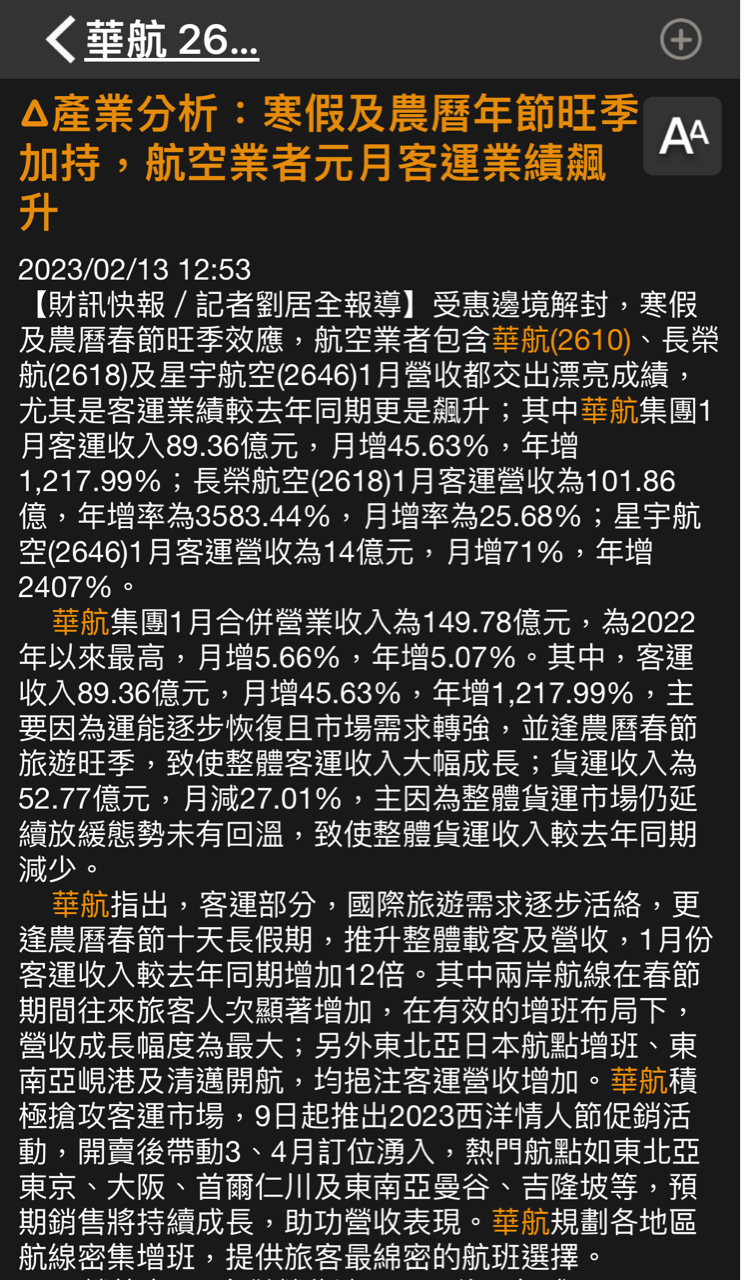741x1280 pixels.
Task: Open the plus (+) icon at top right
Action: click(x=681, y=42)
